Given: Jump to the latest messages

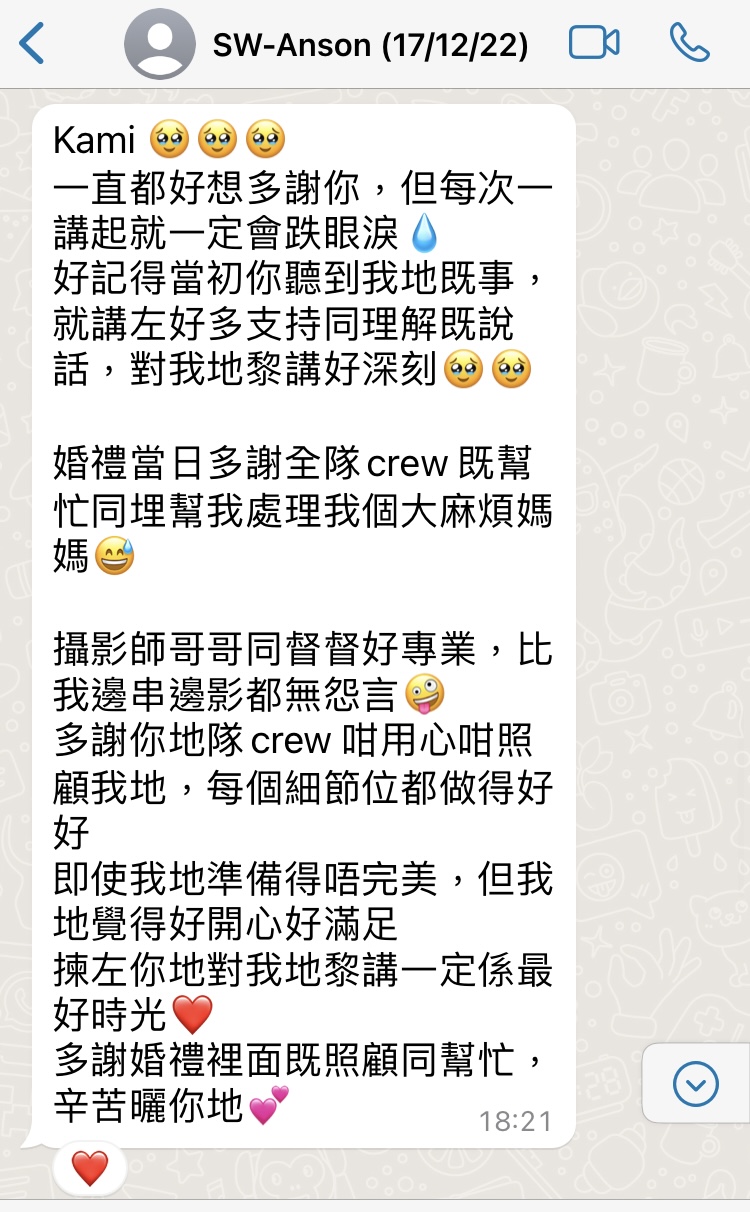Looking at the screenshot, I should [x=695, y=1083].
